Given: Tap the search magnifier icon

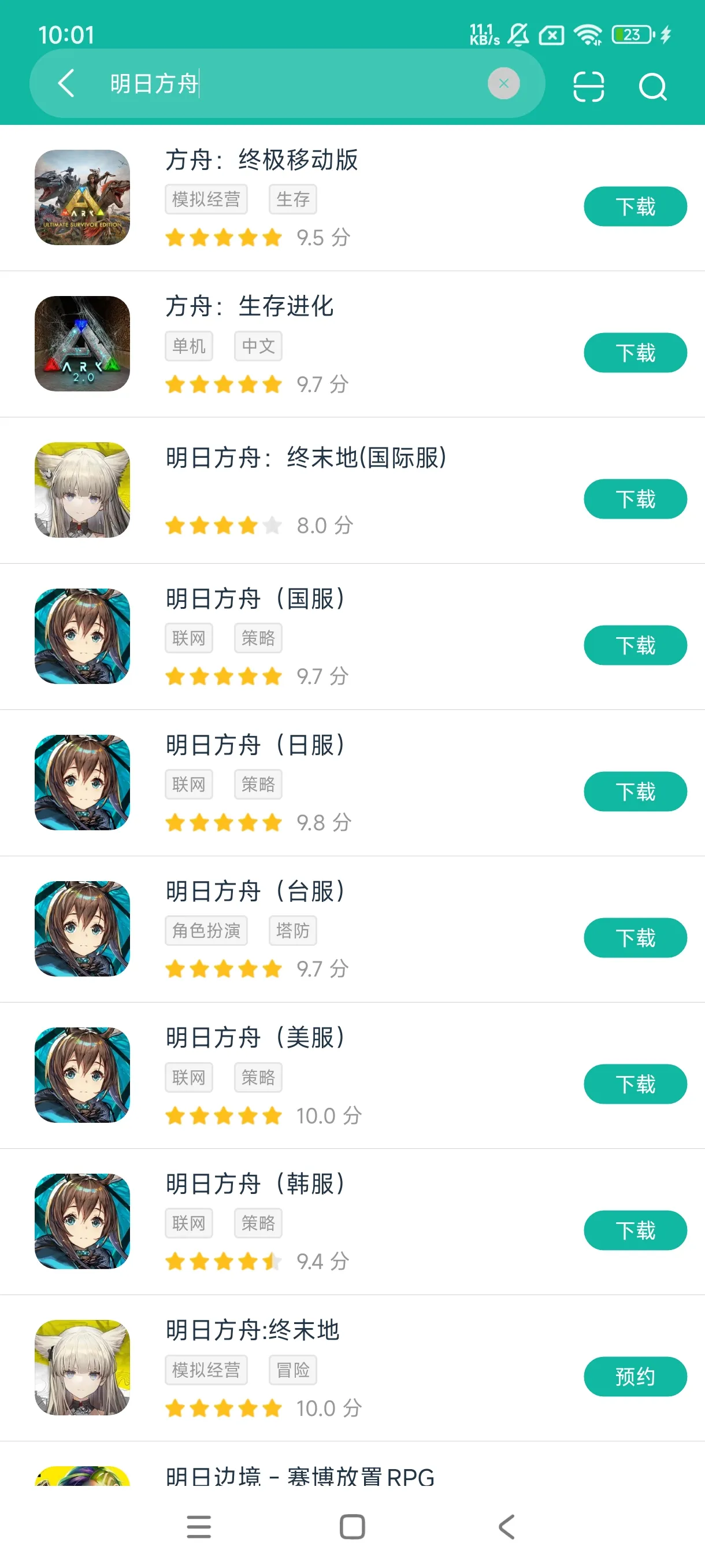Looking at the screenshot, I should point(654,85).
